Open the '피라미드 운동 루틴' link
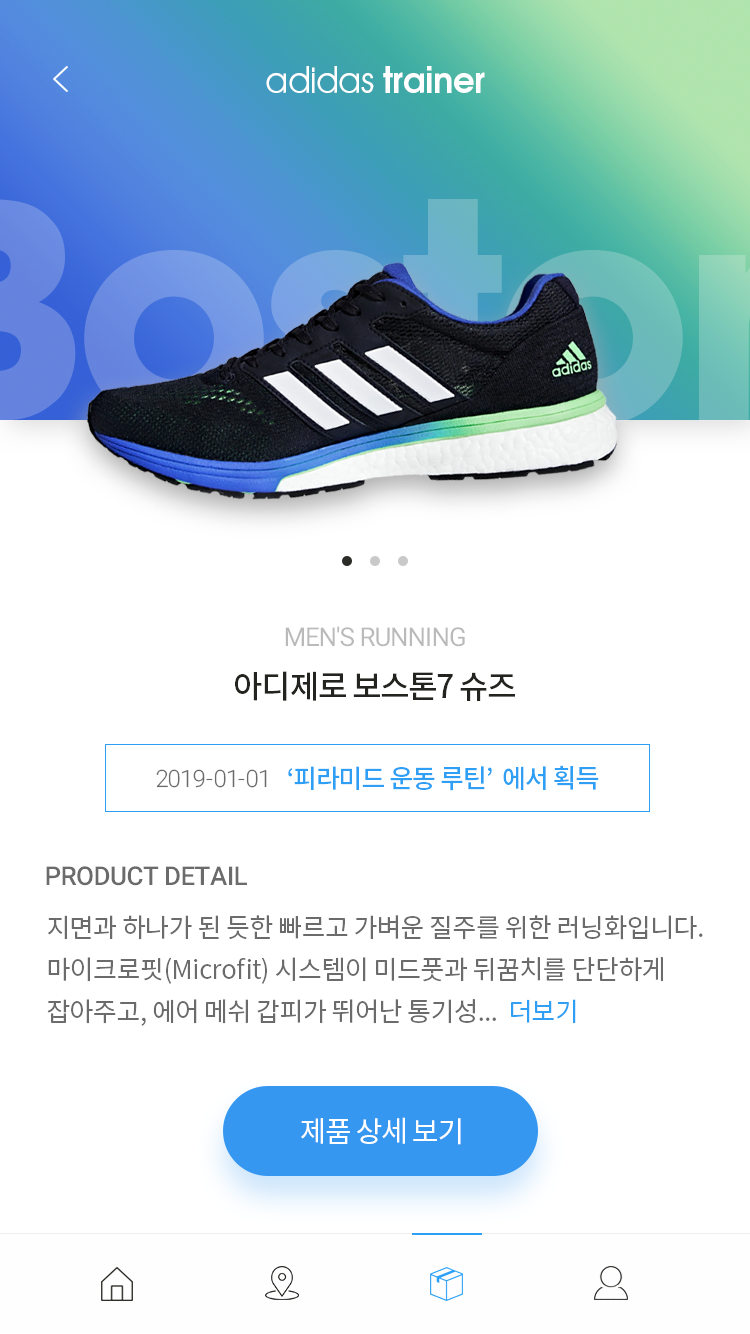The image size is (750, 1334). pos(442,778)
